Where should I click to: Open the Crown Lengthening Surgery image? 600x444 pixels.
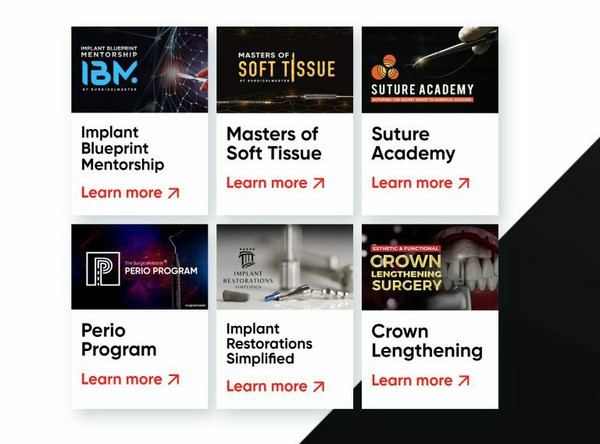429,267
